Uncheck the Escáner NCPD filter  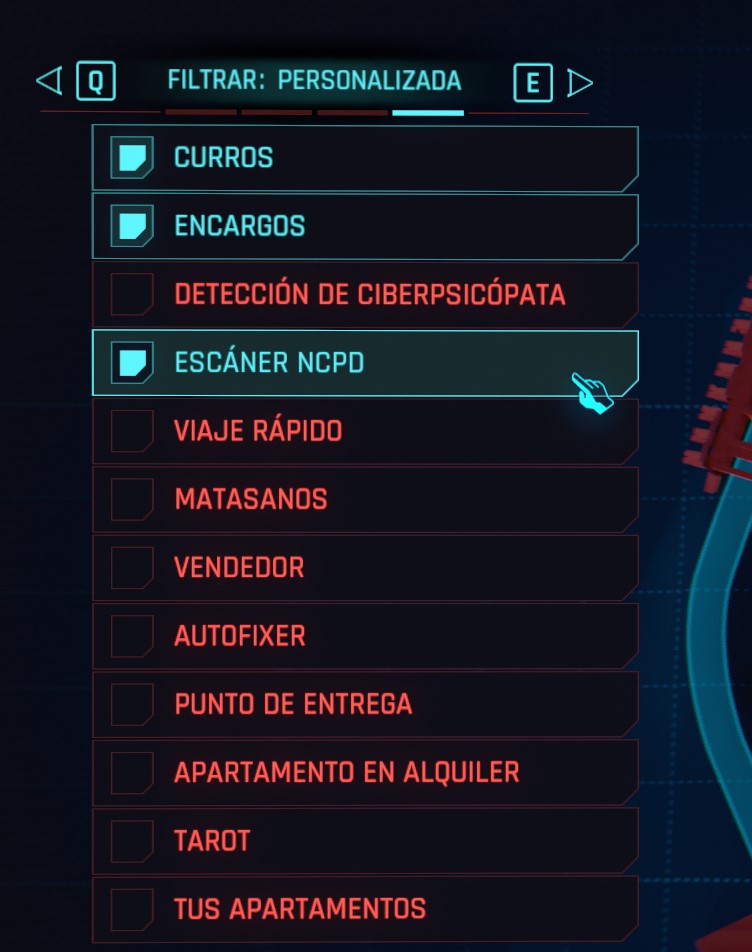click(x=132, y=362)
